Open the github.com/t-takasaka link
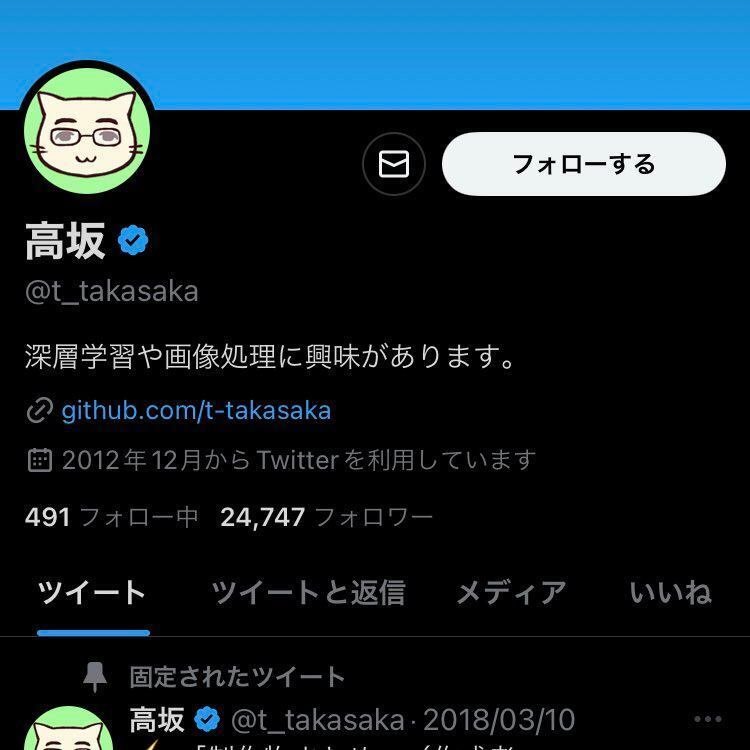Viewport: 750px width, 750px height. 196,410
